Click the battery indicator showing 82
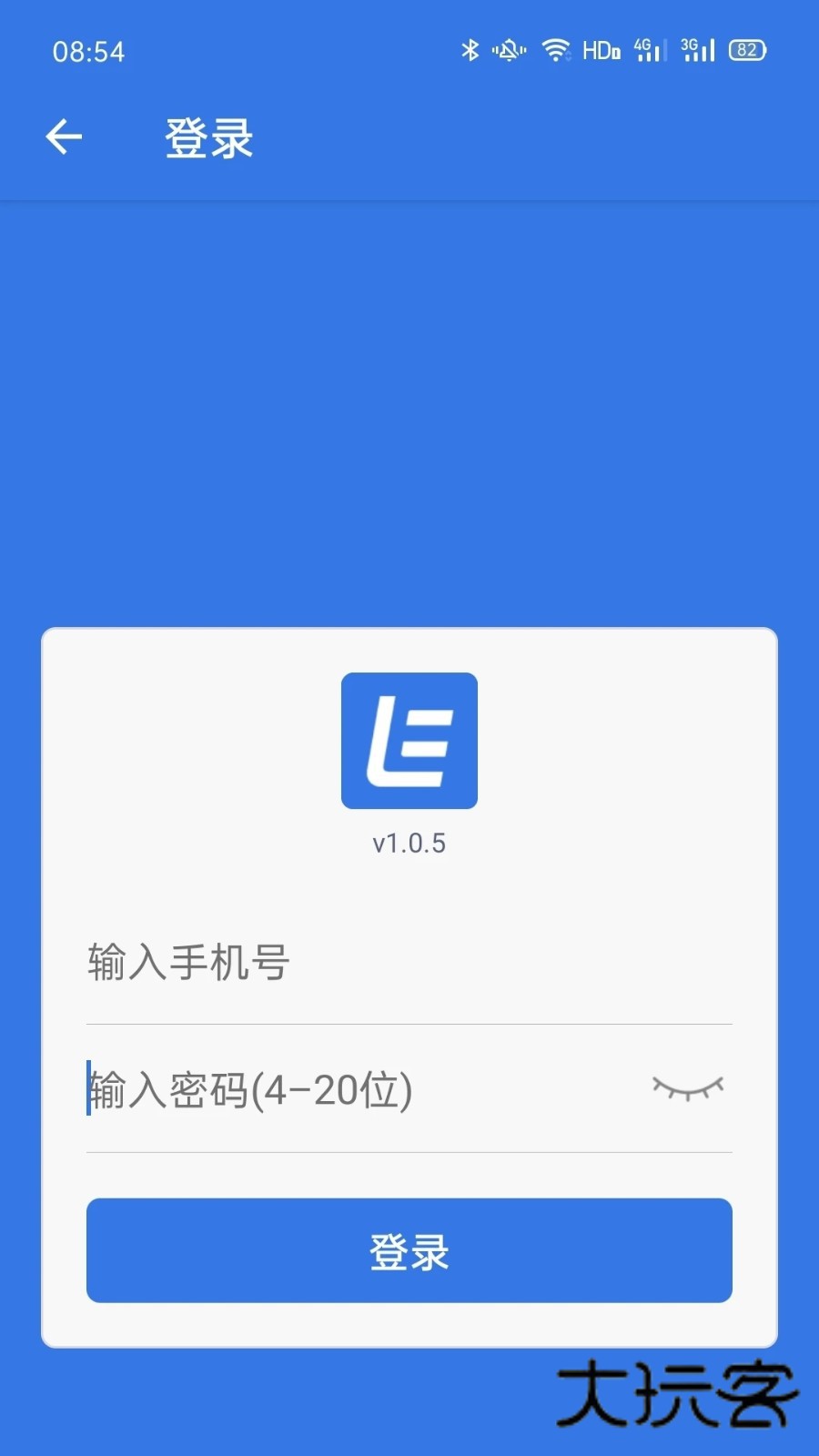The image size is (819, 1456). tap(746, 50)
